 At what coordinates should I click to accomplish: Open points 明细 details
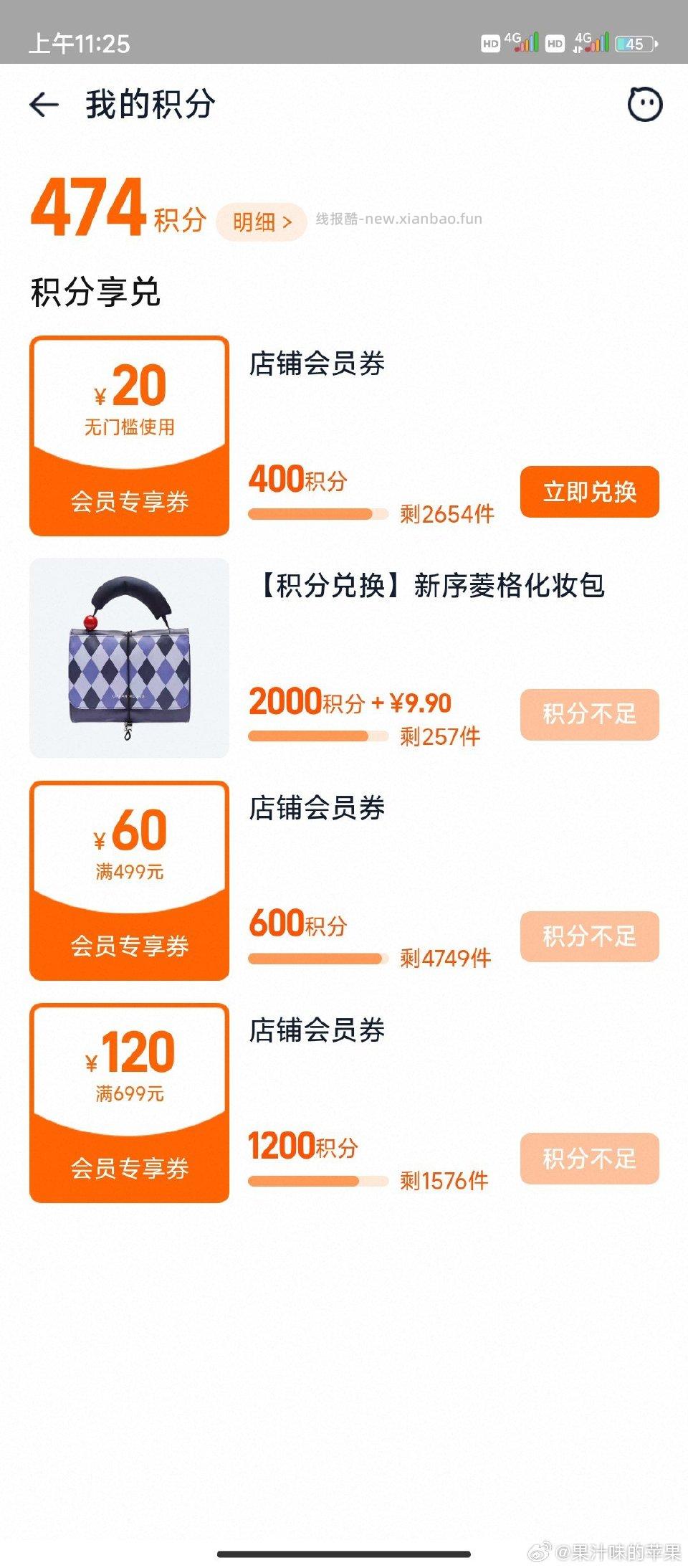tap(262, 222)
